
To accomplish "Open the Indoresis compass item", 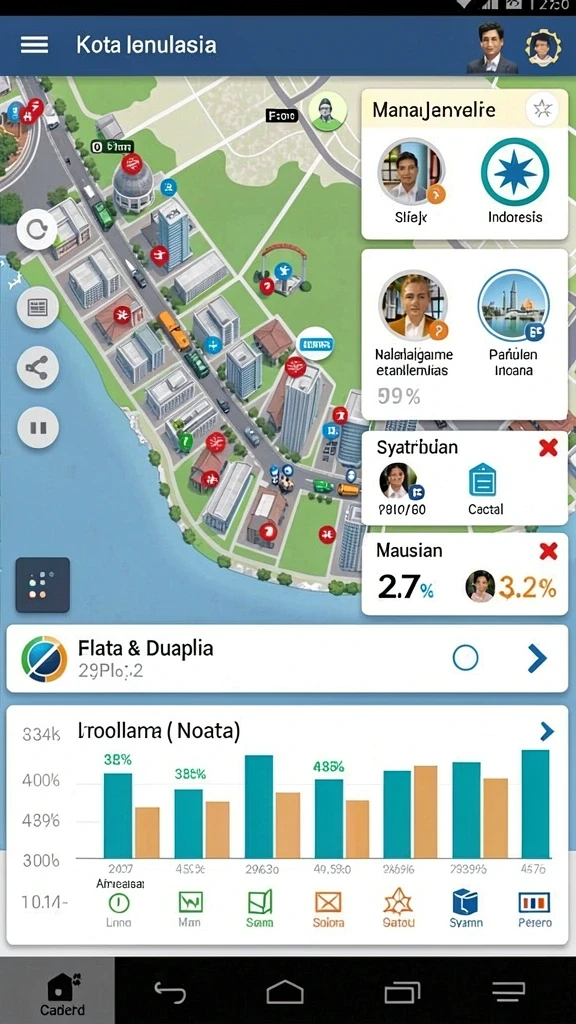I will pyautogui.click(x=515, y=172).
